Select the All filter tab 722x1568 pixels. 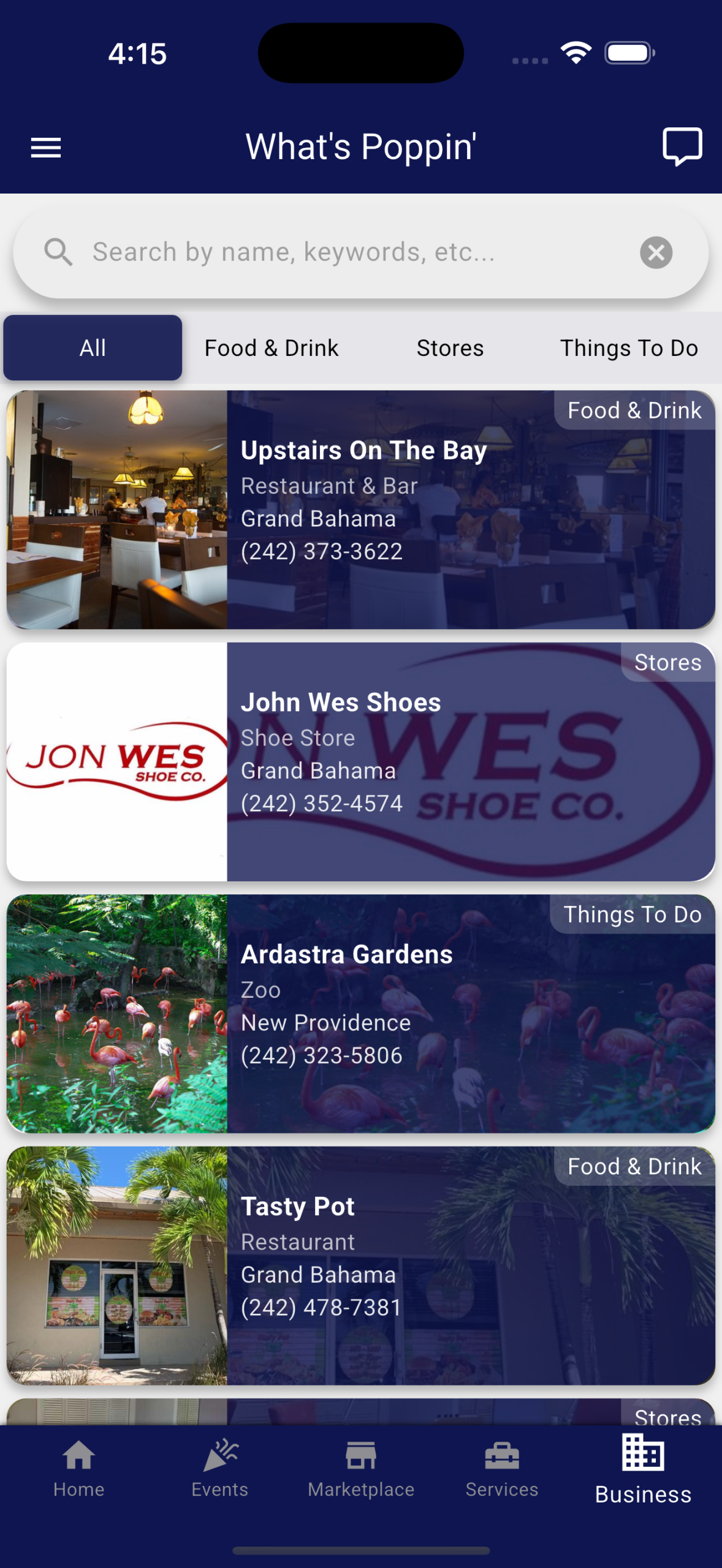pyautogui.click(x=93, y=347)
